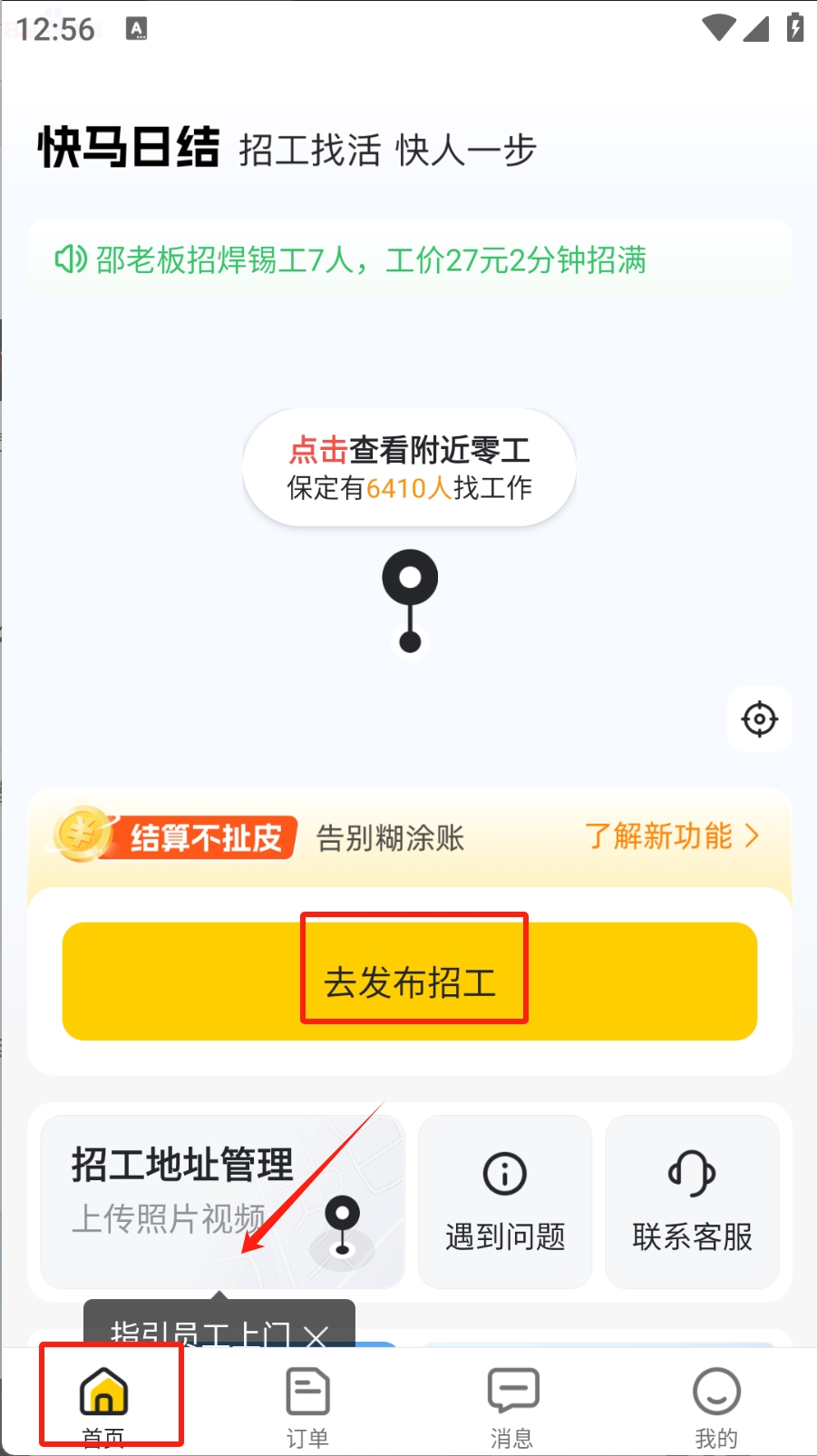Open 点击查看附近零工 bubble
This screenshot has height=1456, width=817.
coord(409,468)
